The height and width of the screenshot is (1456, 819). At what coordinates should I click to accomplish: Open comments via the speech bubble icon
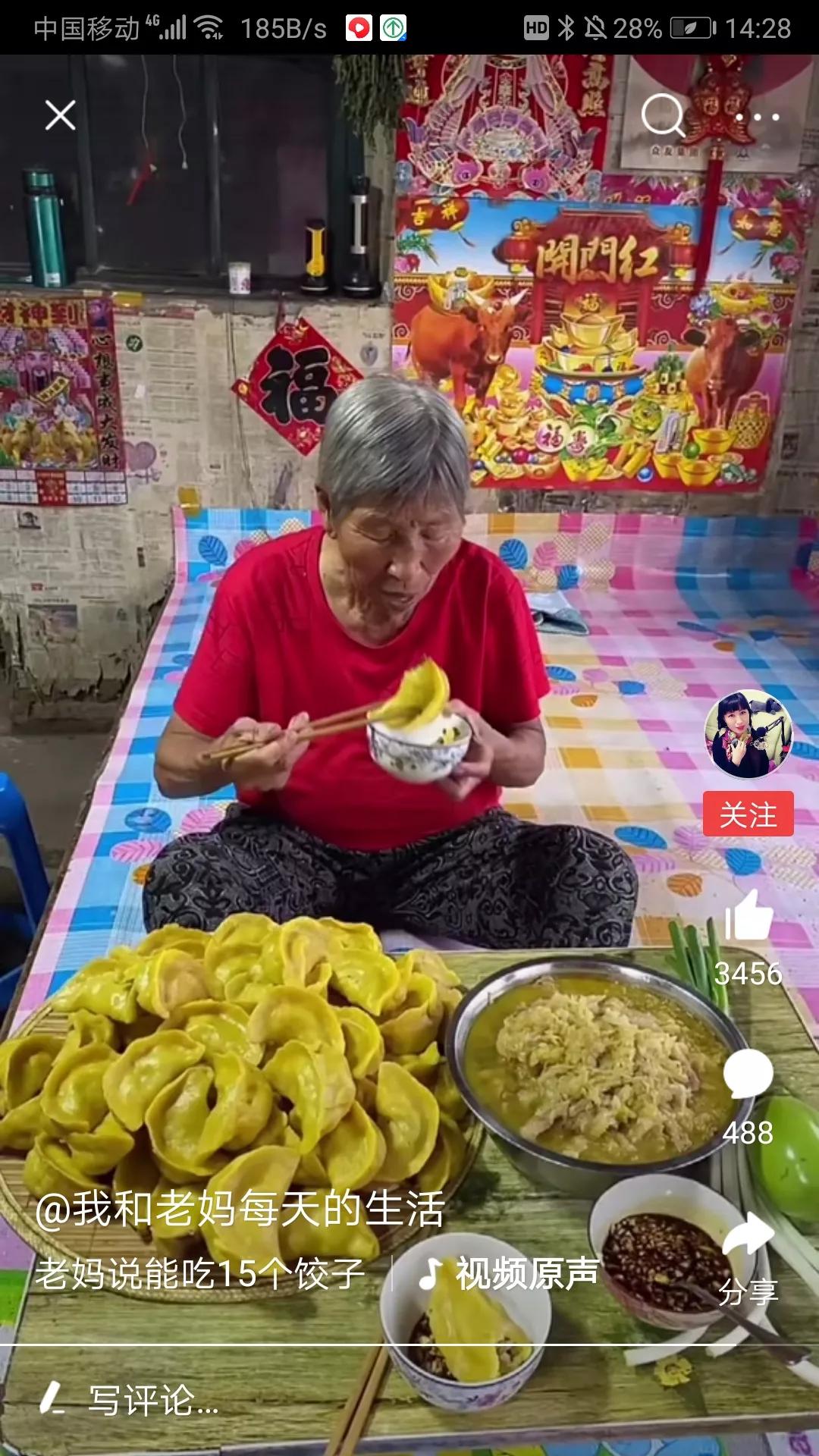pos(751,1072)
